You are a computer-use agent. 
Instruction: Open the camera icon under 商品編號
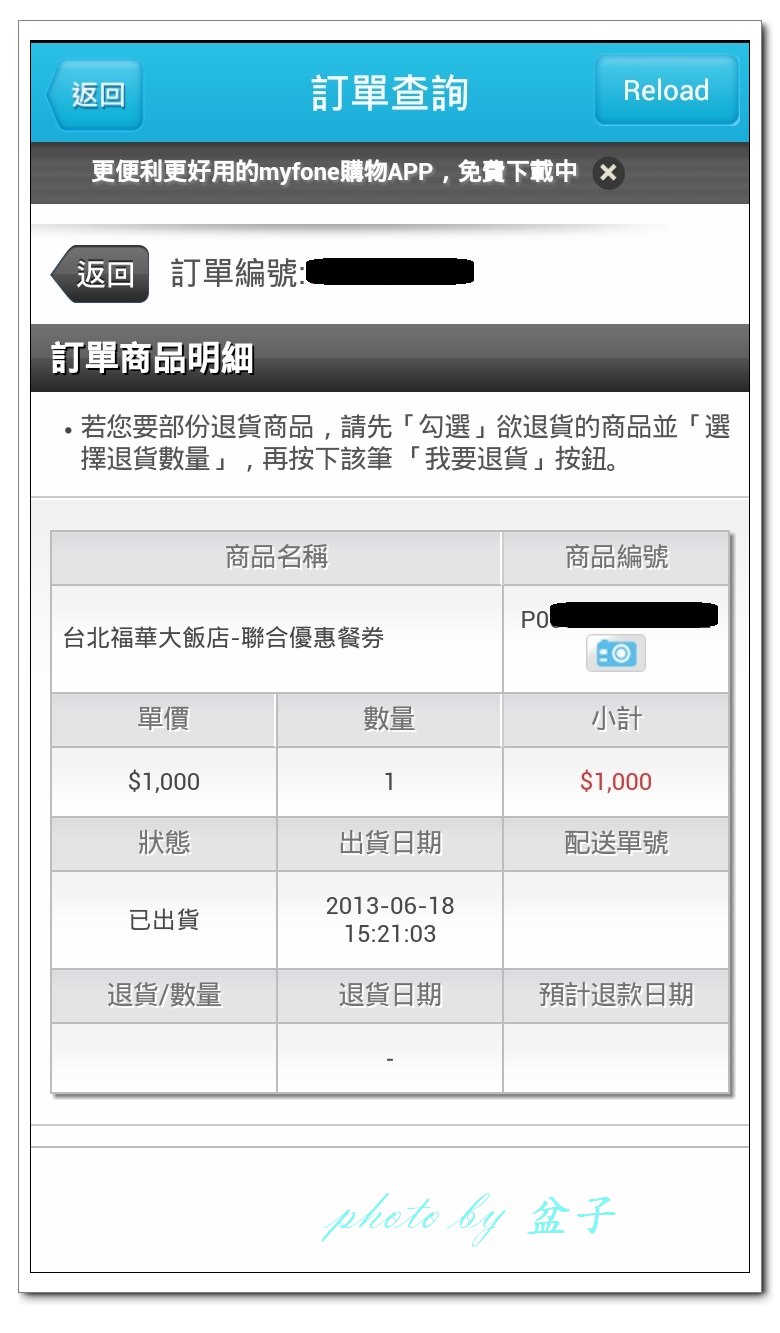(x=615, y=653)
